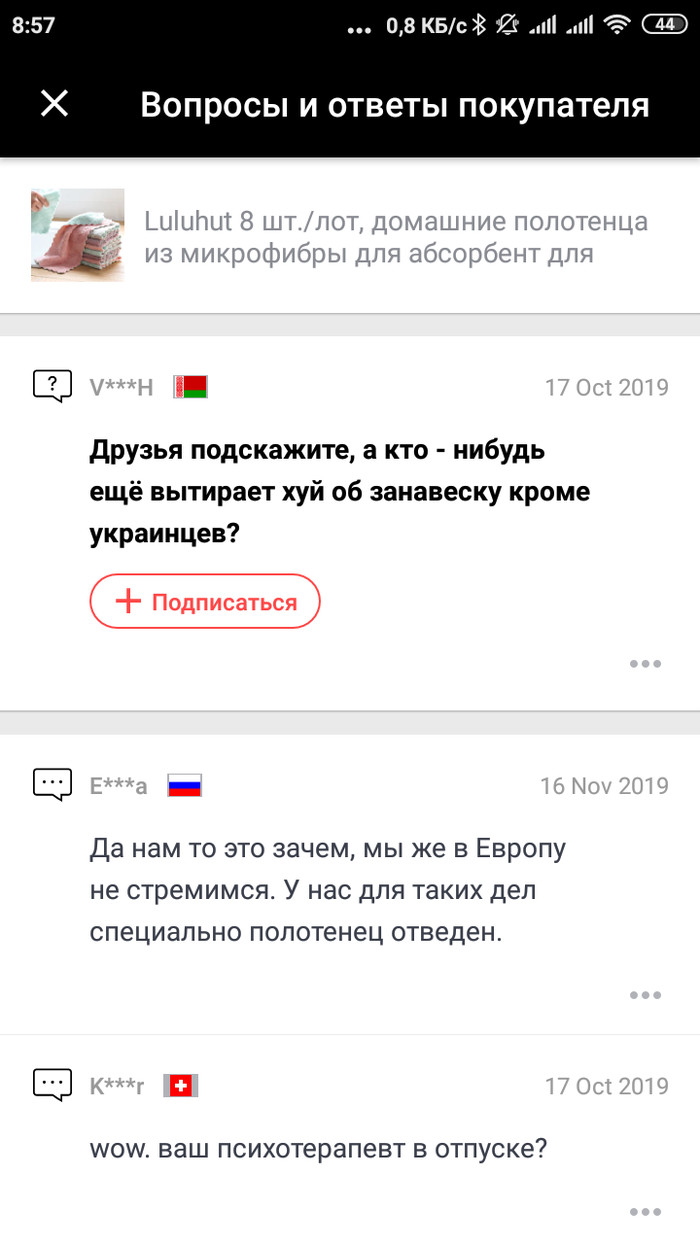Open more options for V***H's question

645,664
